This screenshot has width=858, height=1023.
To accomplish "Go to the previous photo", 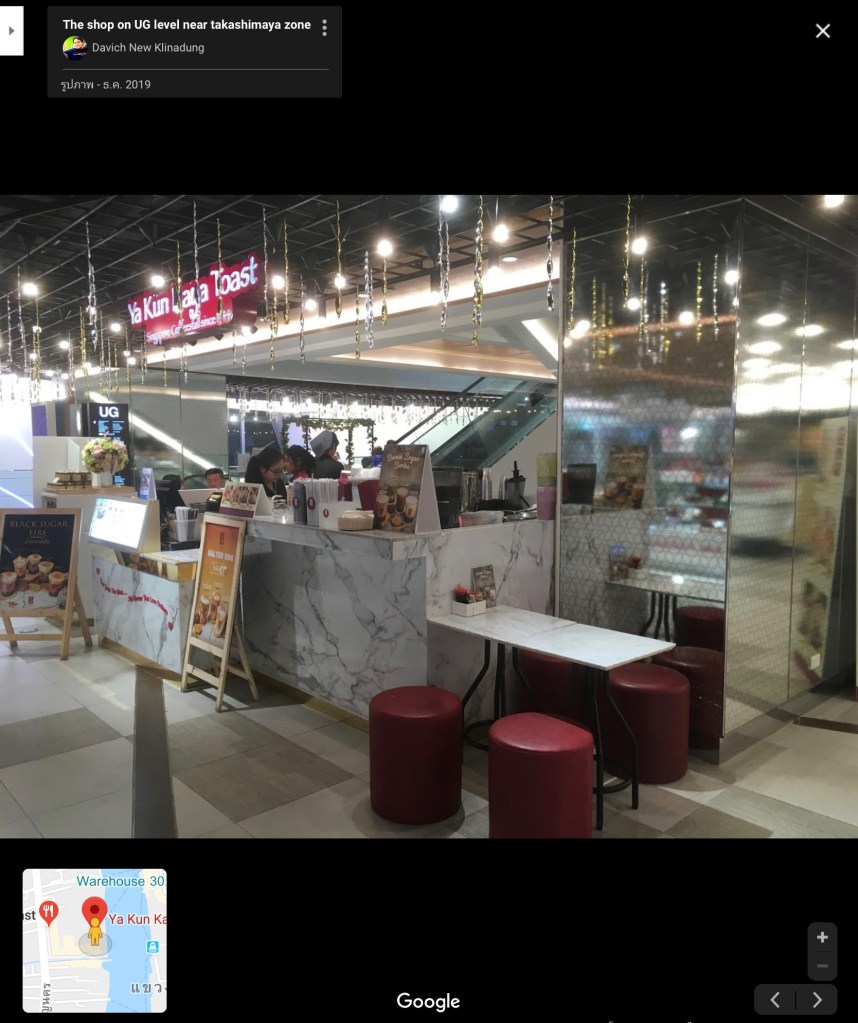I will click(x=775, y=1000).
